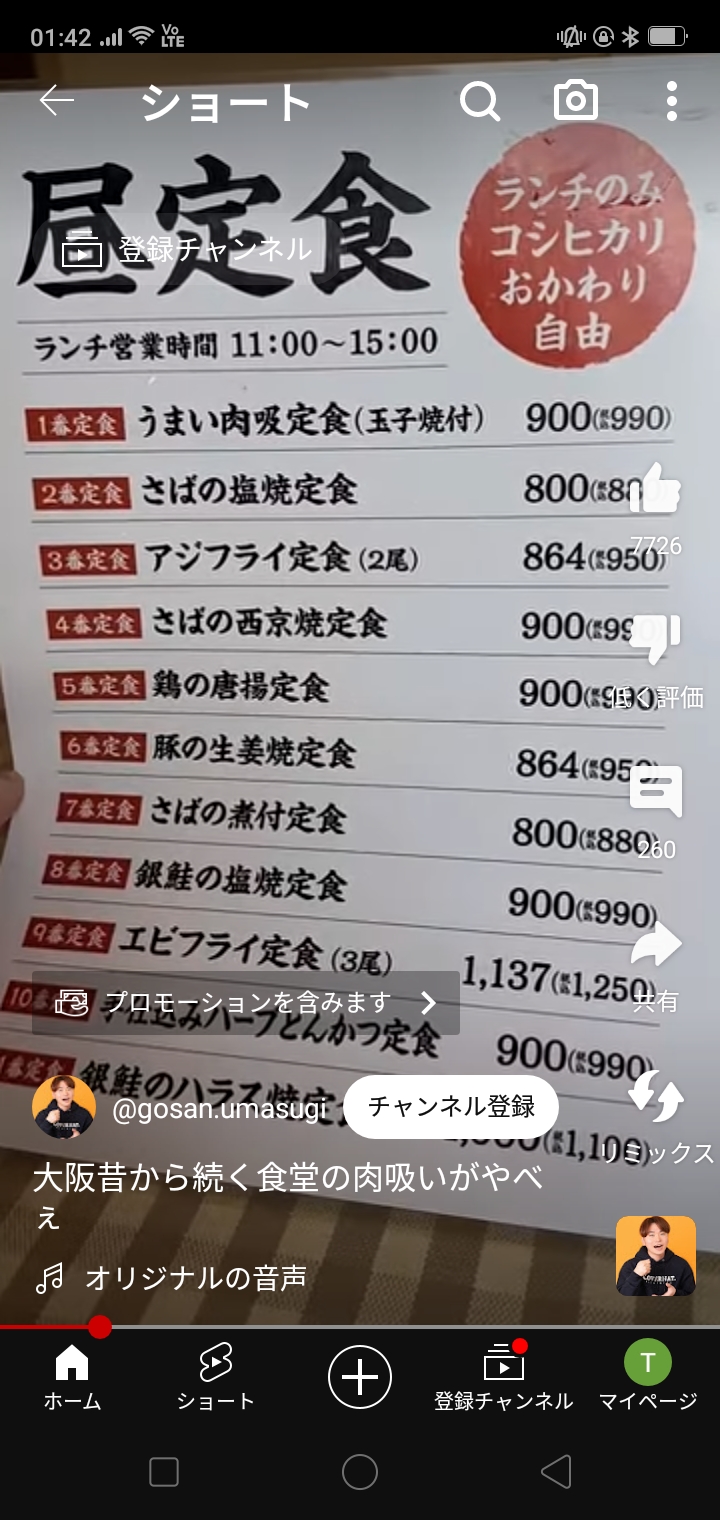Expand the プロモーションを含みます notice
This screenshot has width=720, height=1520.
click(x=246, y=1002)
